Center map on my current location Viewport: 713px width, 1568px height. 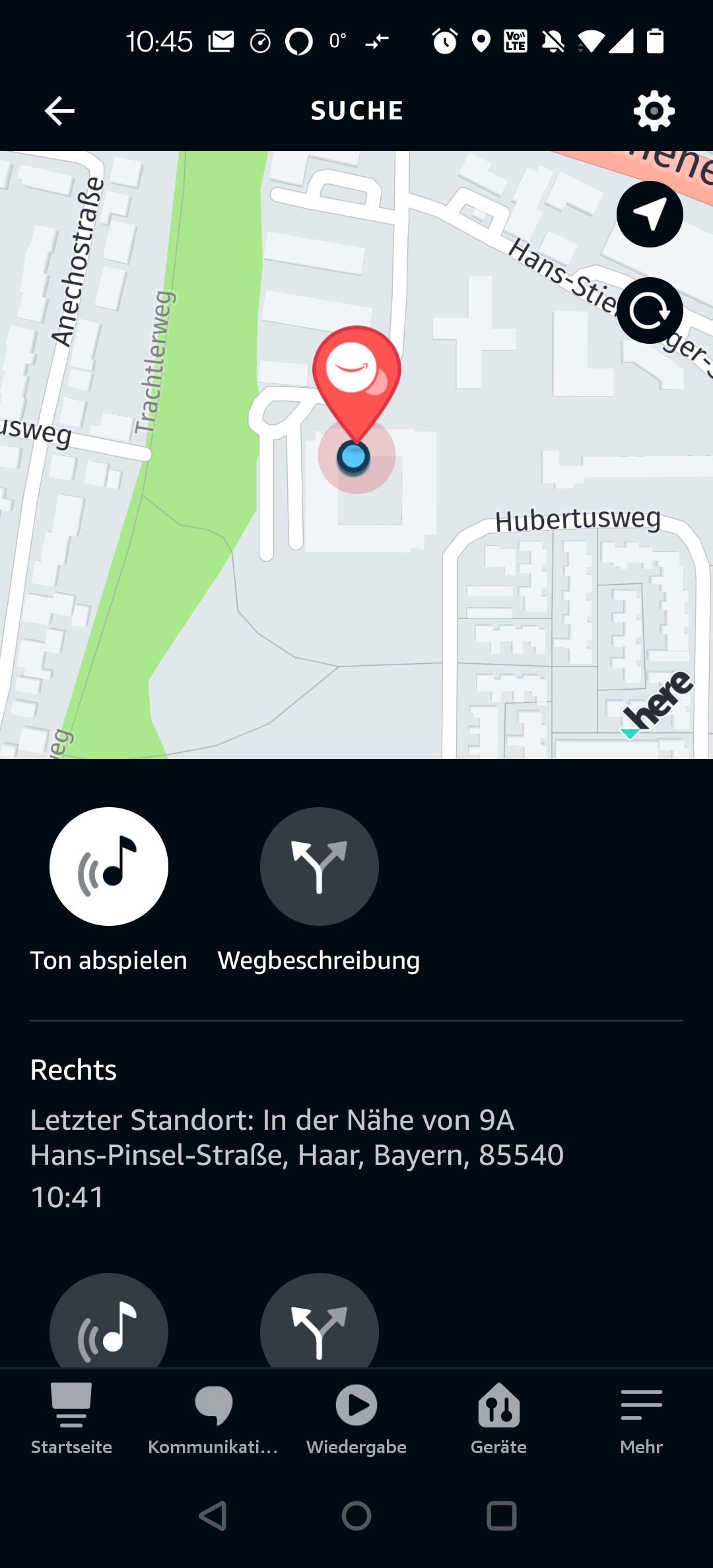click(650, 214)
